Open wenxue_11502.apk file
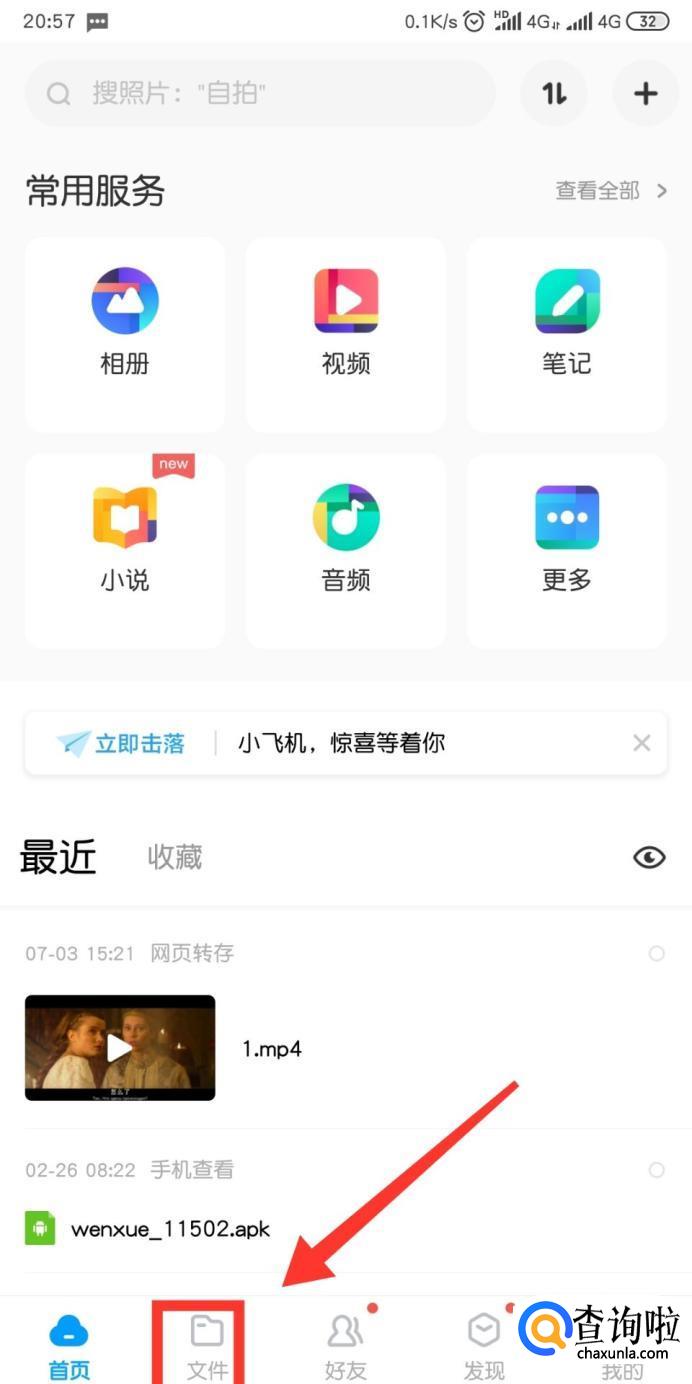This screenshot has height=1384, width=692. (170, 1229)
